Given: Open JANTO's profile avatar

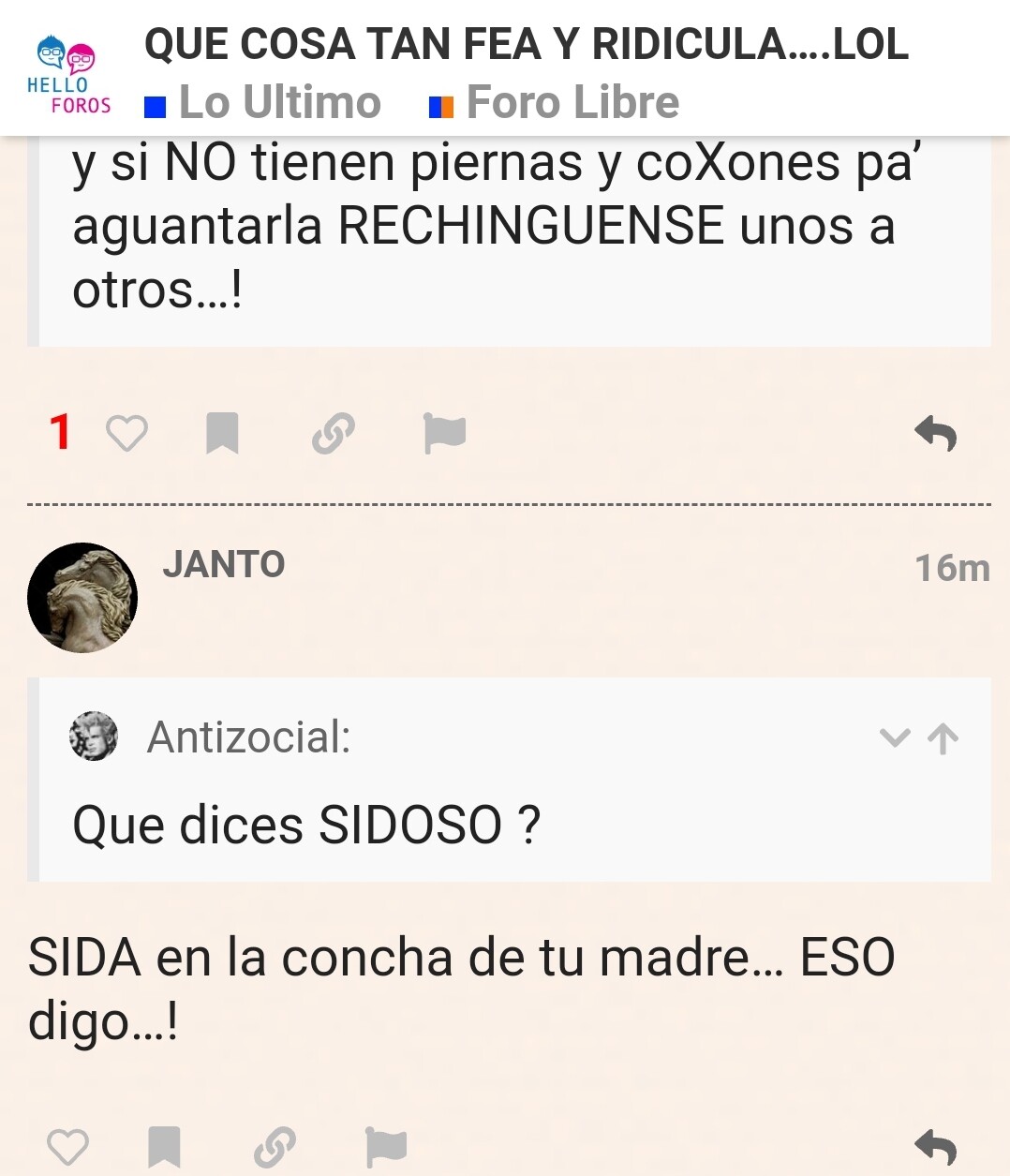Looking at the screenshot, I should pyautogui.click(x=82, y=598).
